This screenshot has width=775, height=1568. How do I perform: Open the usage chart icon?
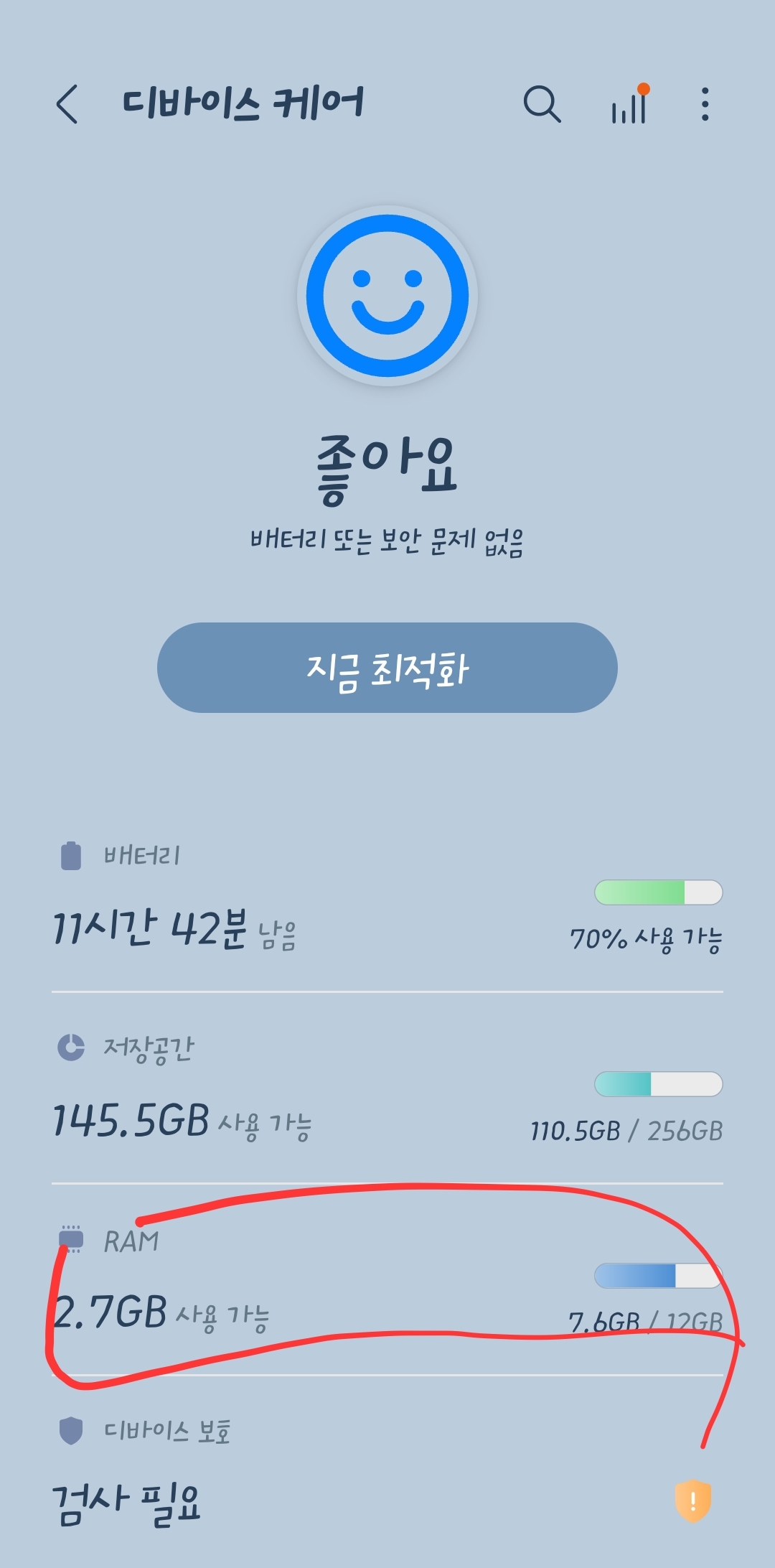coord(630,104)
